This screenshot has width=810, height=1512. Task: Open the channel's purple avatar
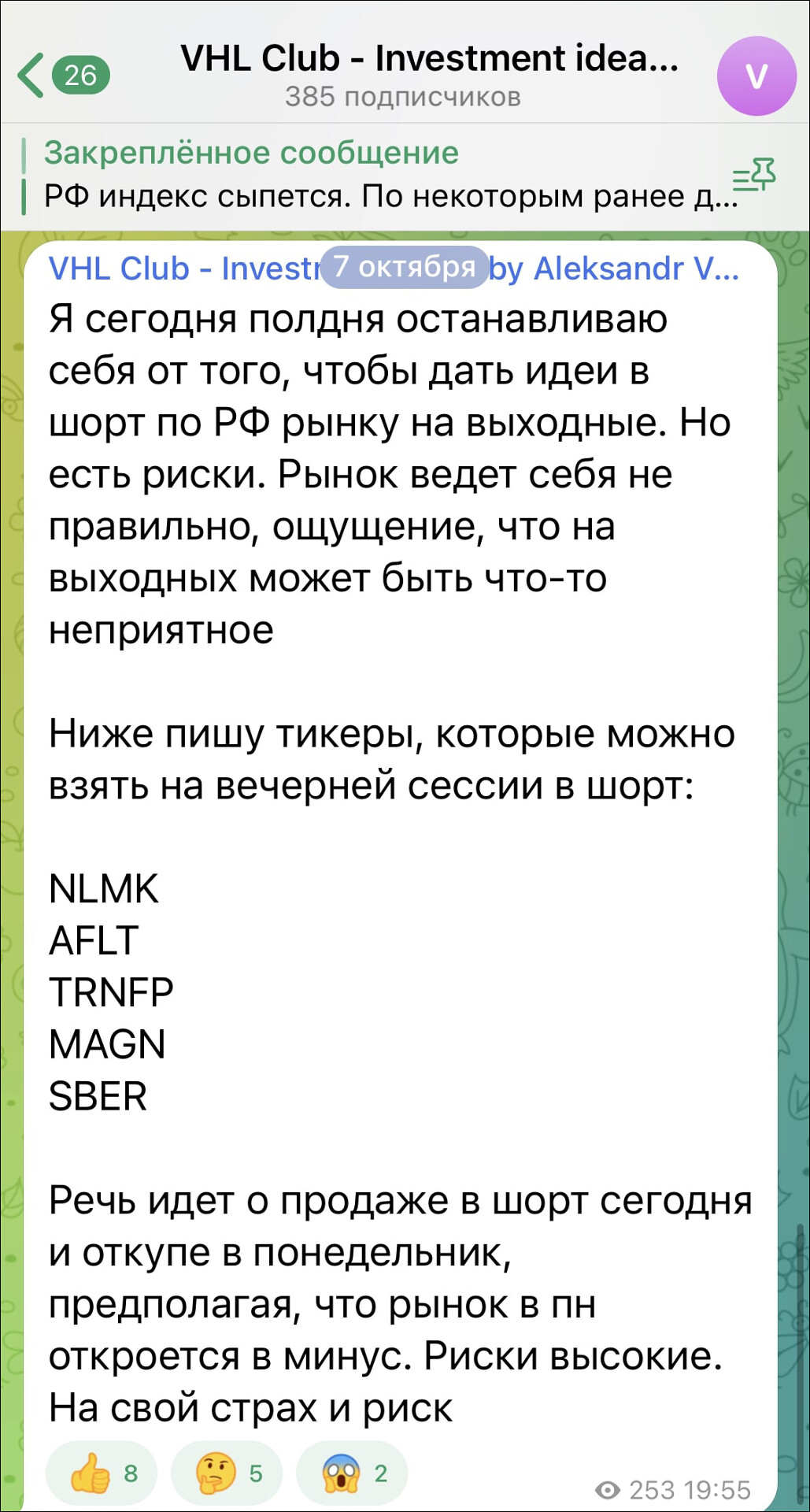pyautogui.click(x=756, y=76)
